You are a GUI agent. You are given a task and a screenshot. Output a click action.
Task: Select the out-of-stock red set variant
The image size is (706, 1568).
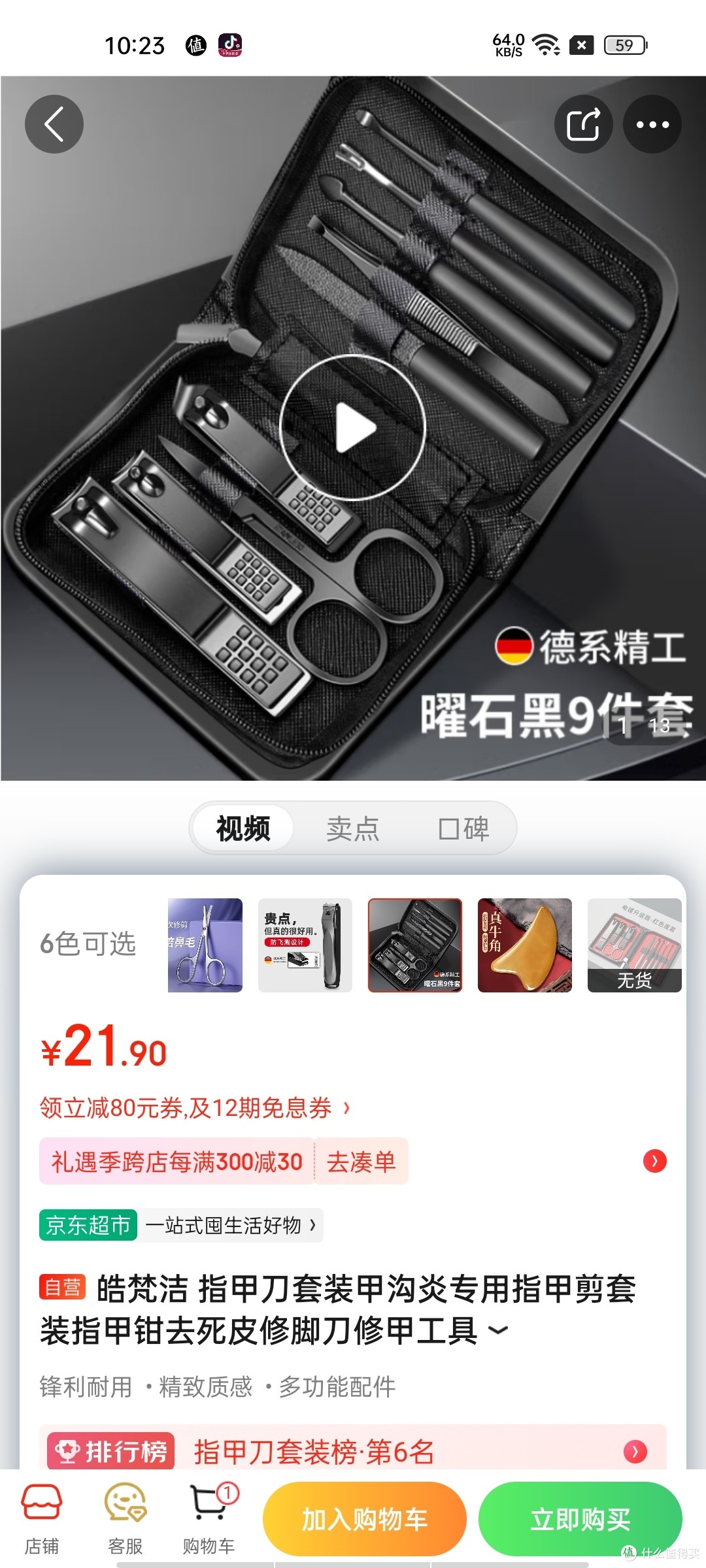point(635,945)
